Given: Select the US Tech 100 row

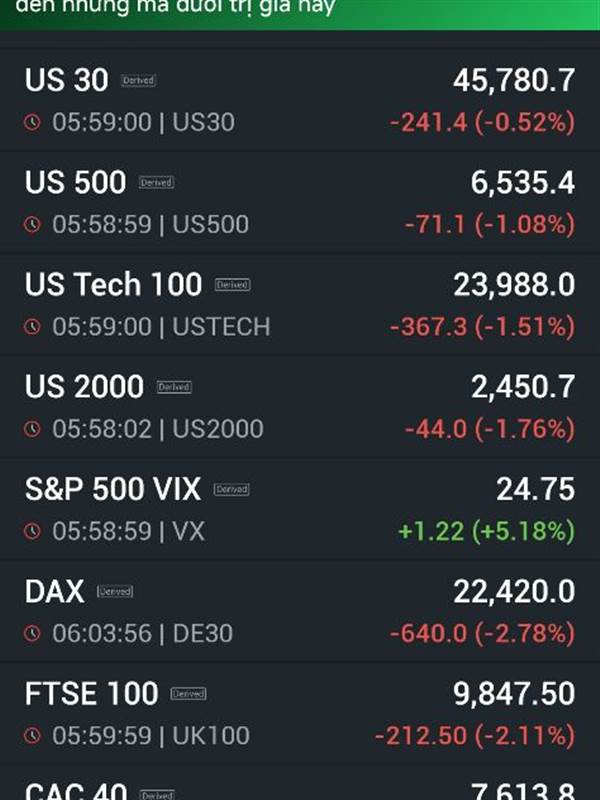Looking at the screenshot, I should click(300, 304).
